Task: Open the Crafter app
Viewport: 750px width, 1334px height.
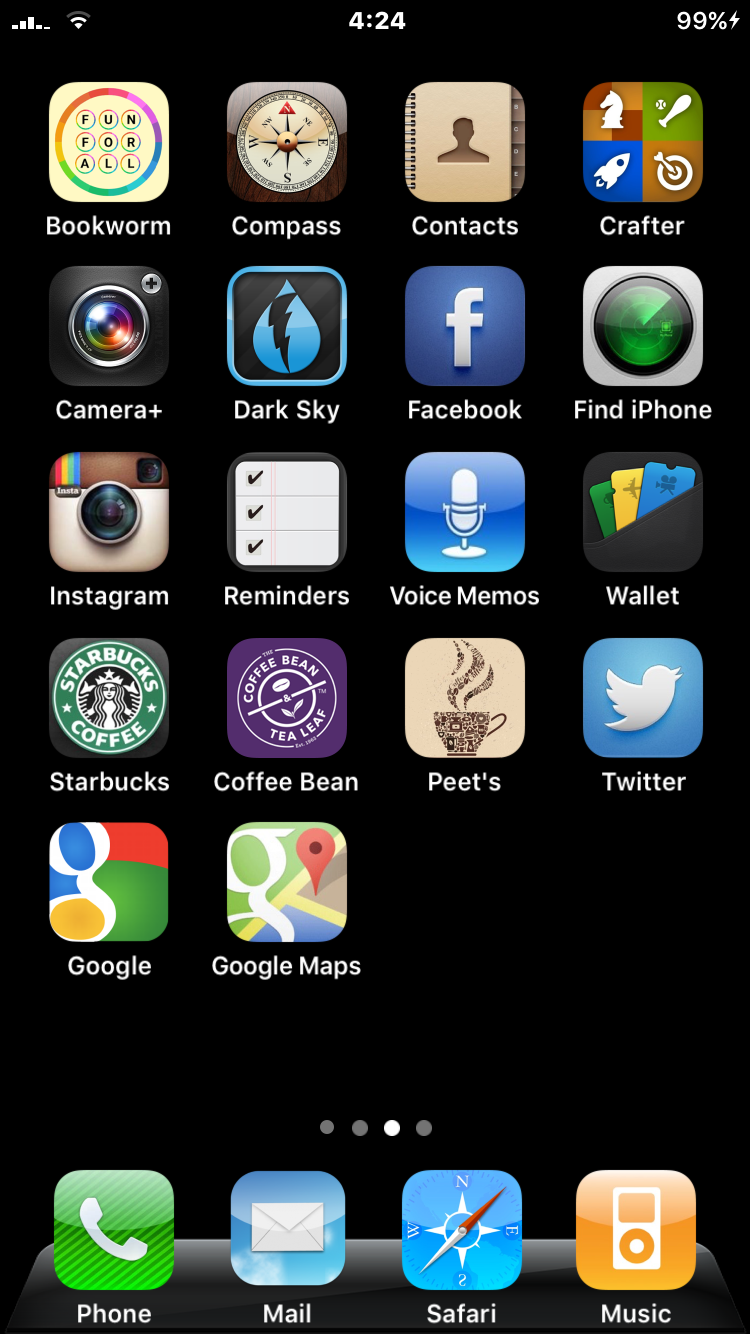Action: click(643, 142)
